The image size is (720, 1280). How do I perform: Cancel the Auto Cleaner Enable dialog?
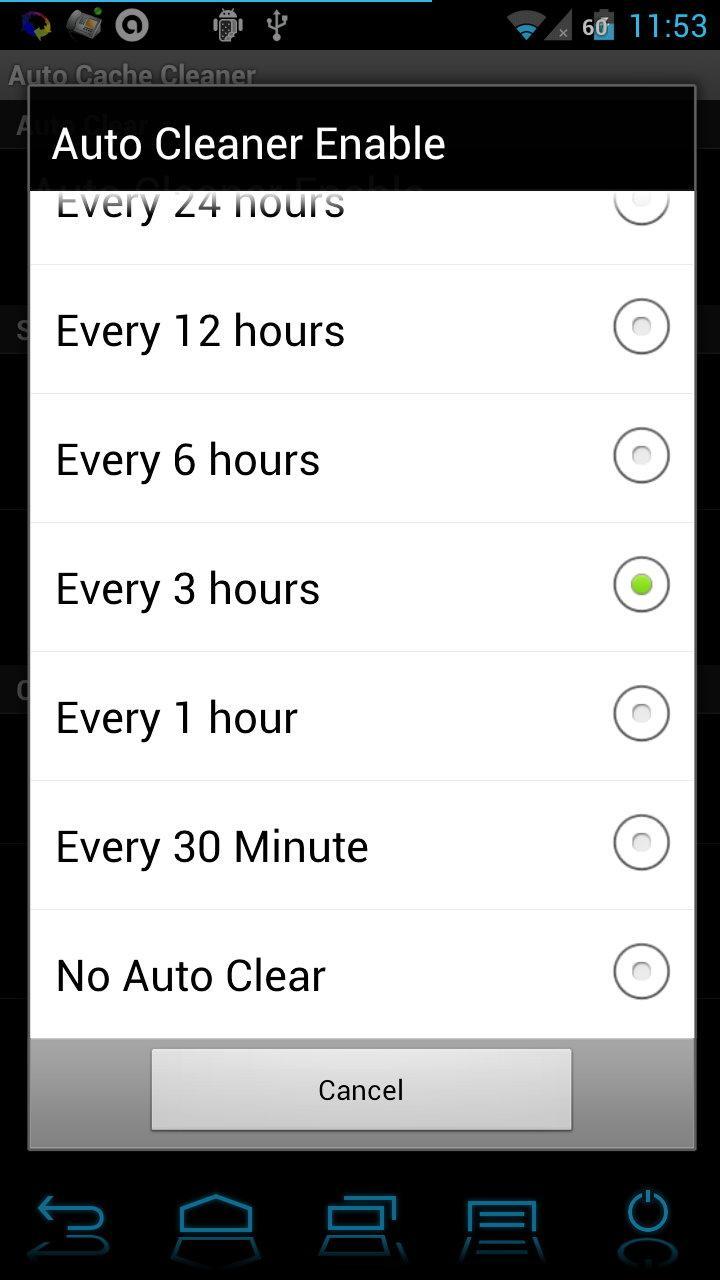point(360,1089)
